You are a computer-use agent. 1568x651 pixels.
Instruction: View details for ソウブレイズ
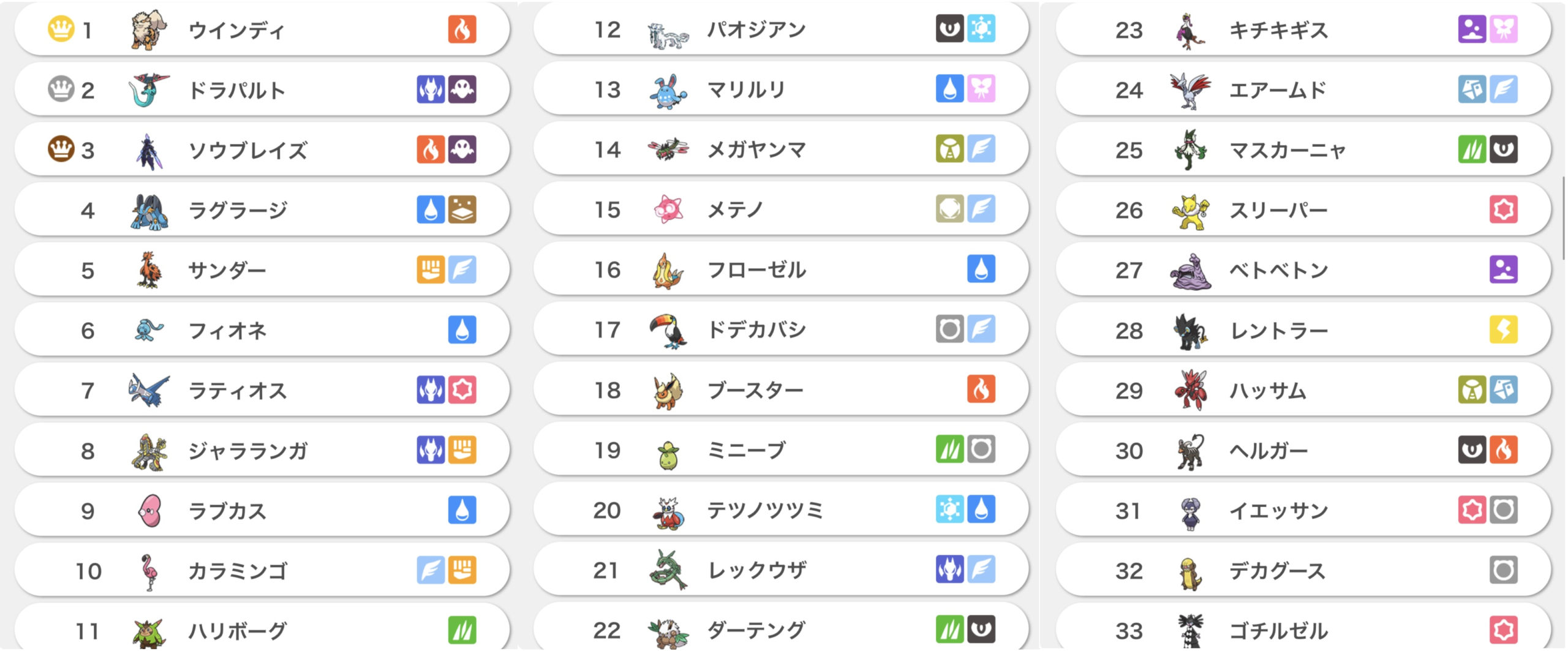point(247,150)
